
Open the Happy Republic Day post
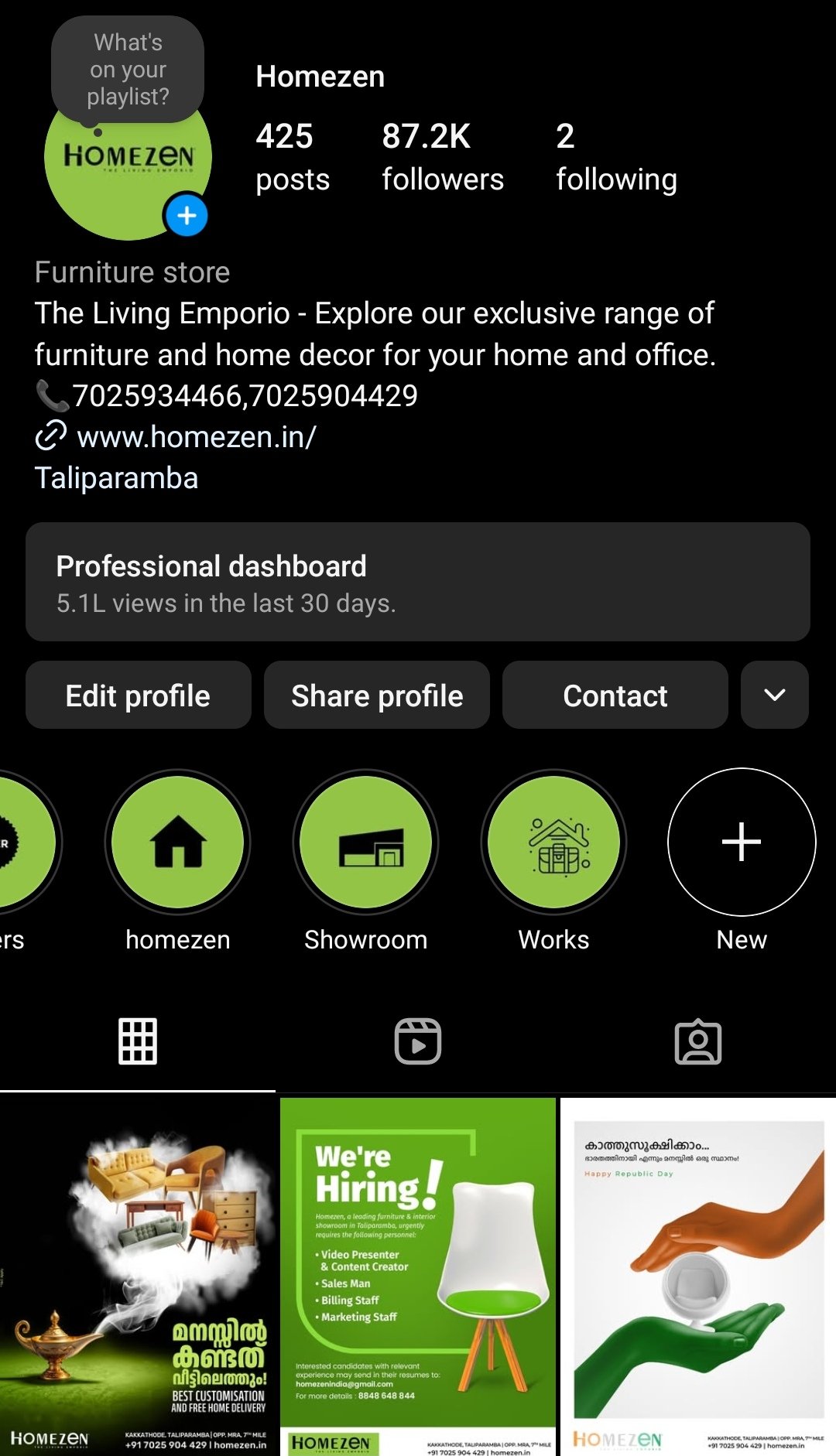pos(698,1277)
